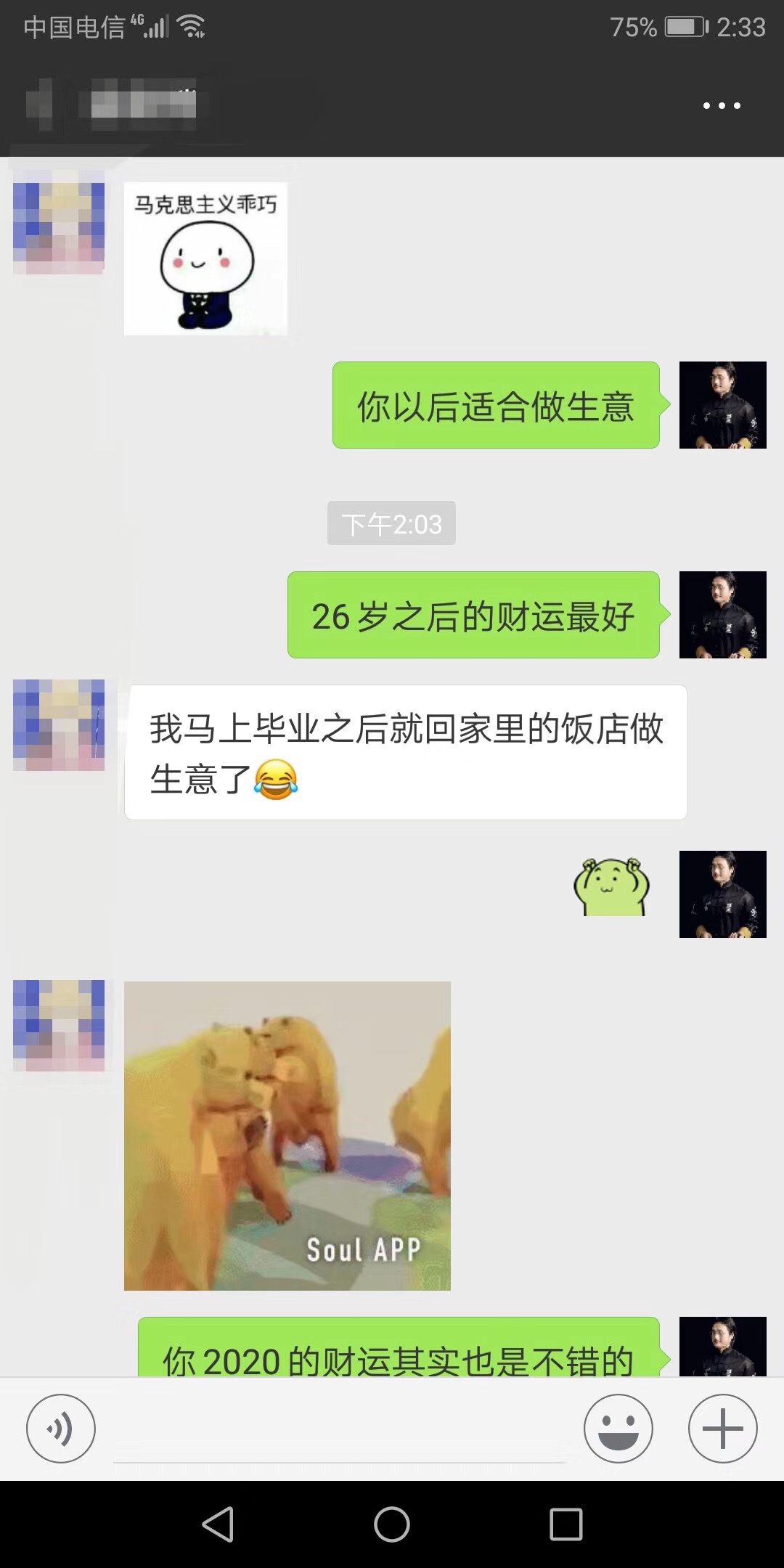
Task: Open the plus attachments menu
Action: (x=722, y=1429)
